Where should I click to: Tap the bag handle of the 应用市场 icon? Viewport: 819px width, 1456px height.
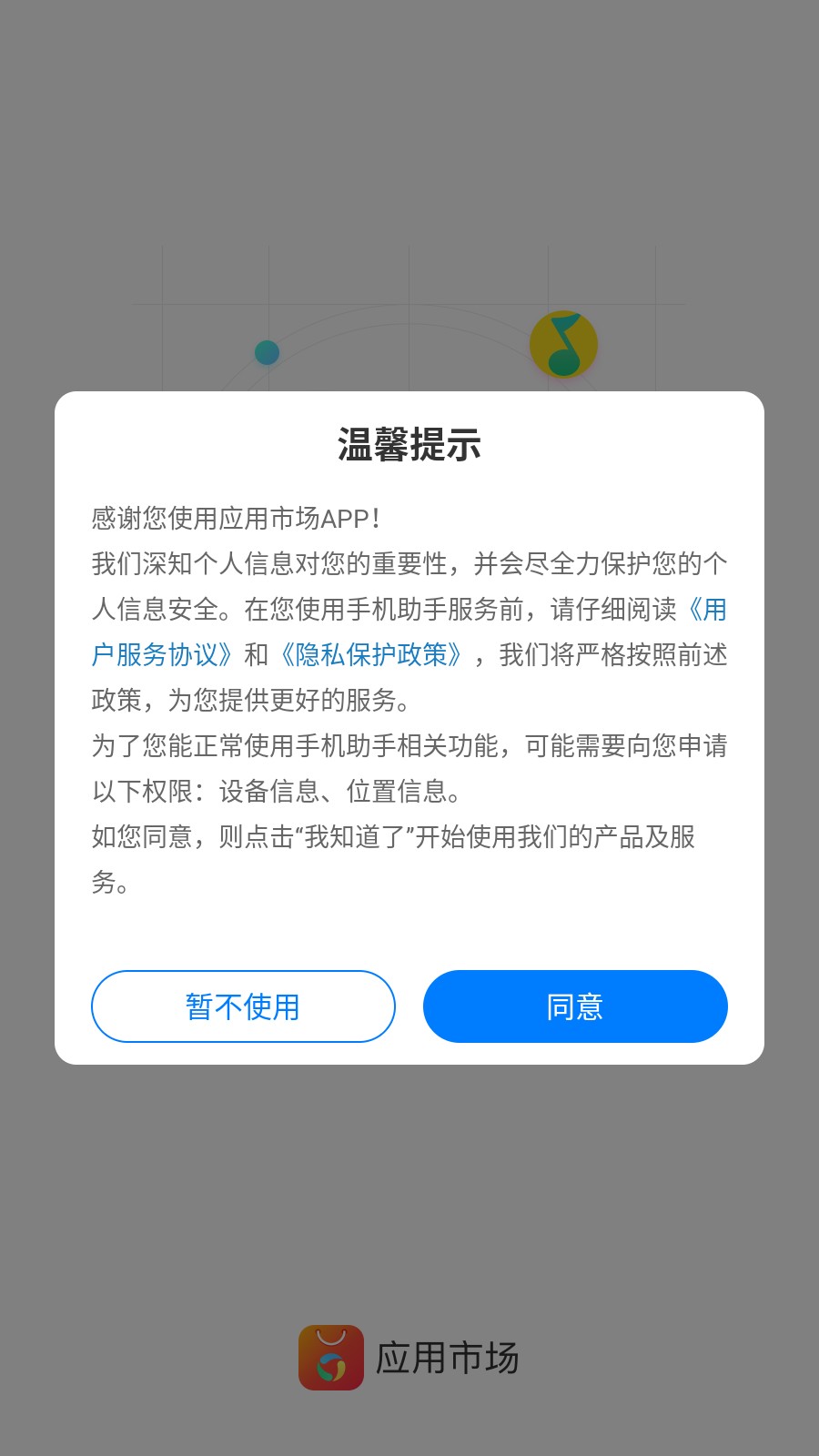331,1338
